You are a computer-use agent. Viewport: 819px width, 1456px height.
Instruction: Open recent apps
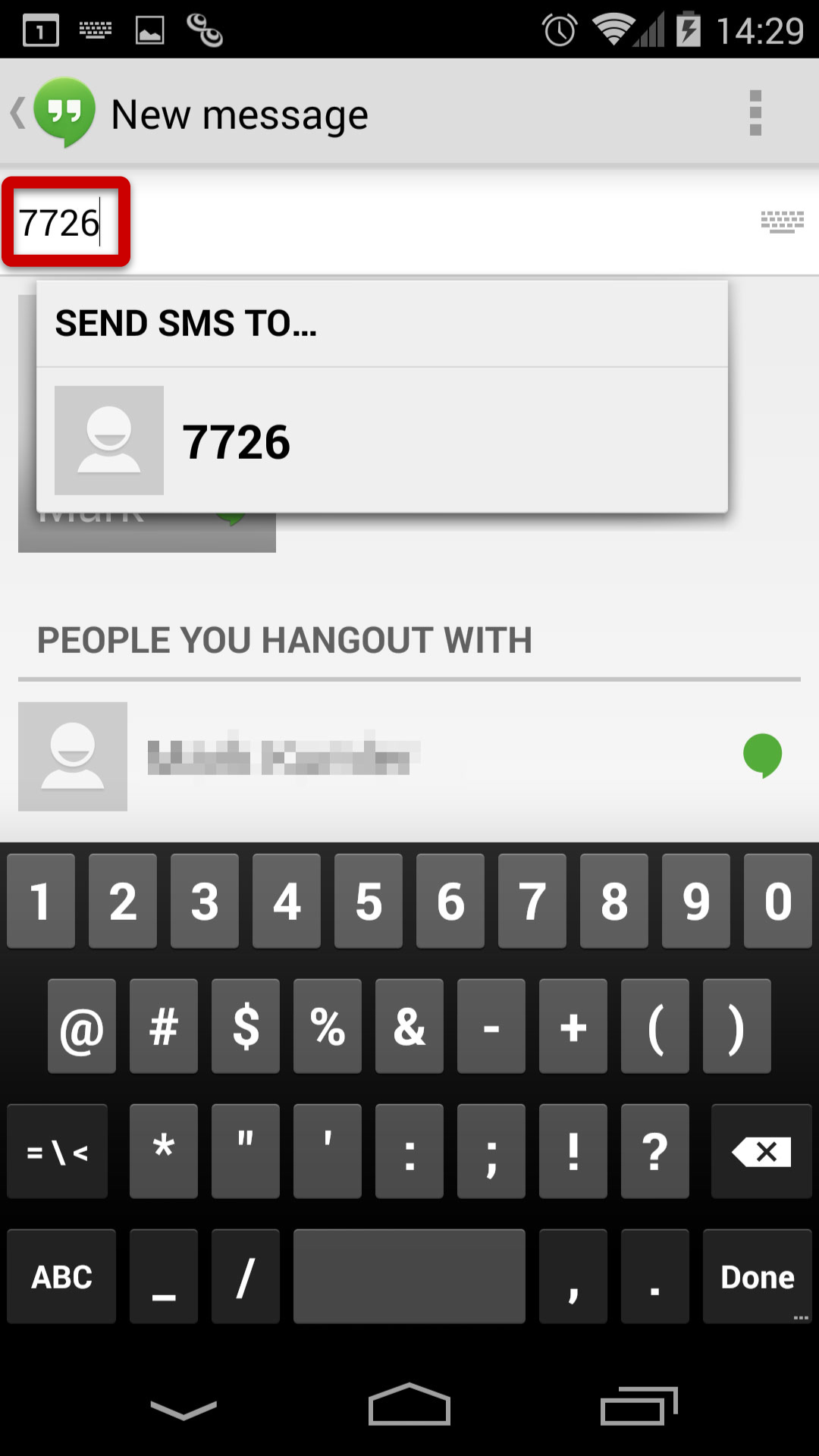[639, 1407]
